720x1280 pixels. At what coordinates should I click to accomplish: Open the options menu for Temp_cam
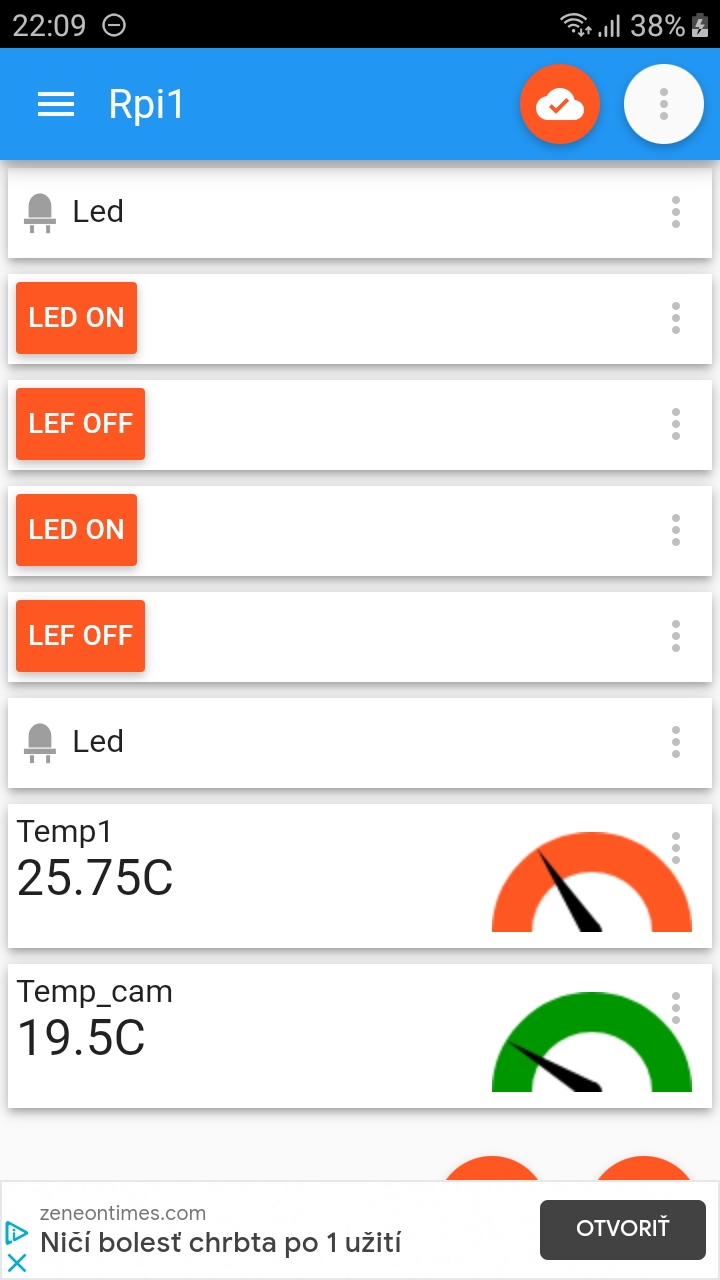[676, 1008]
